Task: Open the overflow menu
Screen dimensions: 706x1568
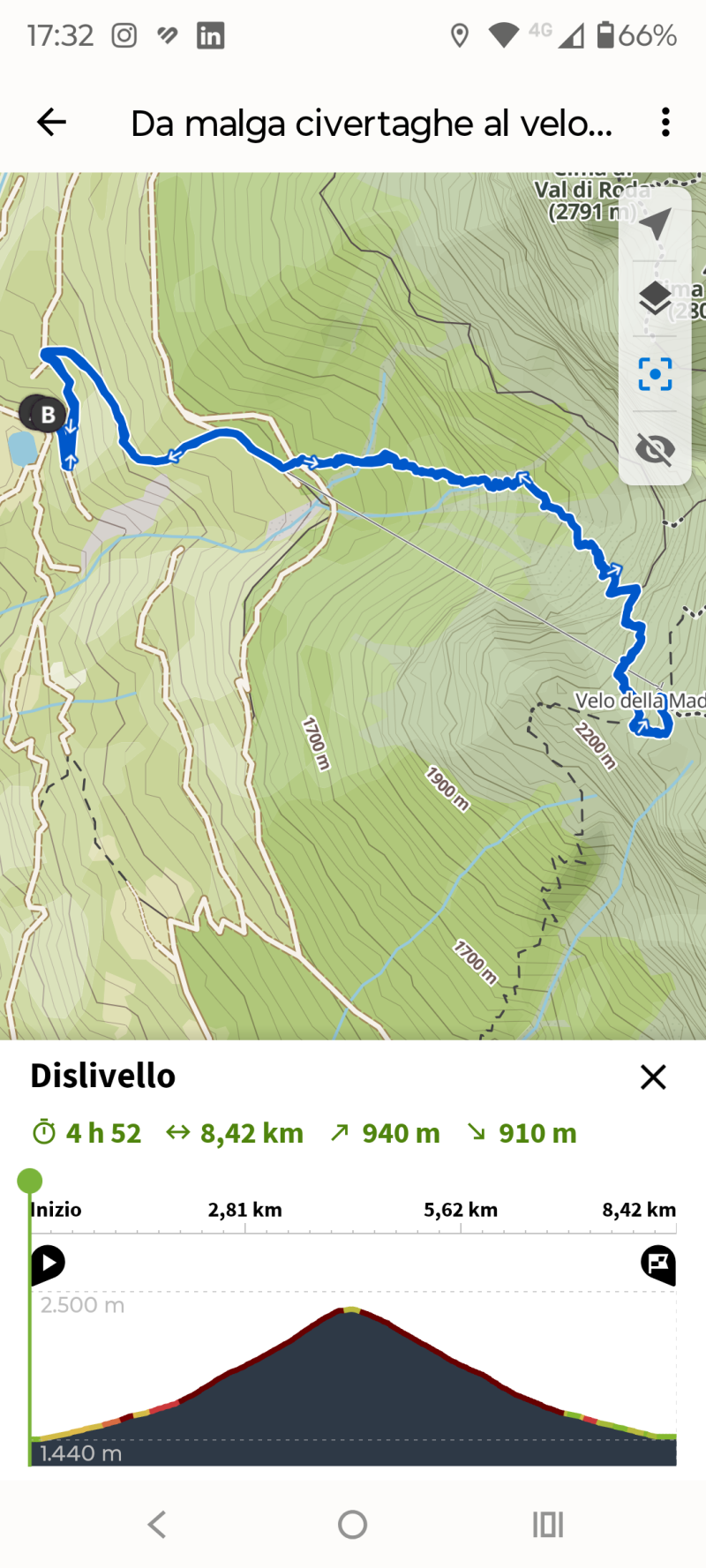Action: [665, 123]
